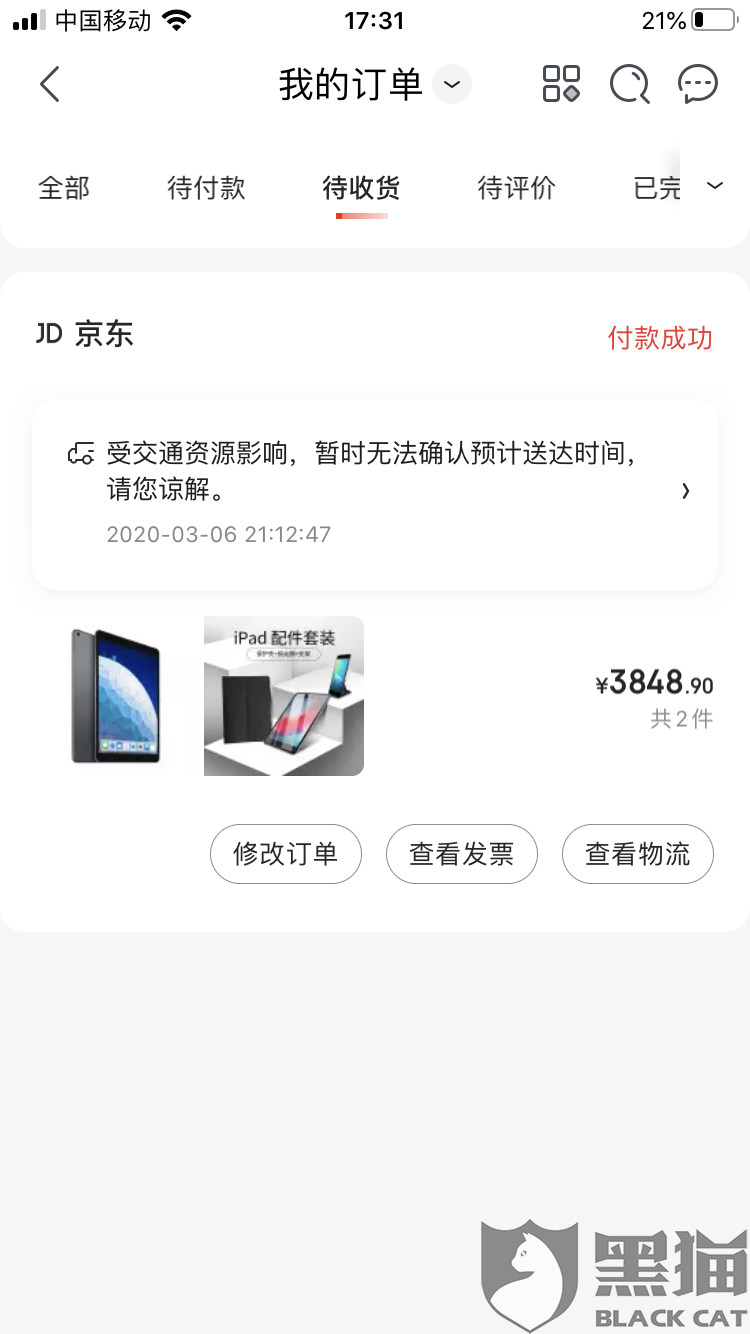Viewport: 750px width, 1334px height.
Task: Track shipment with 查看物流
Action: [638, 854]
